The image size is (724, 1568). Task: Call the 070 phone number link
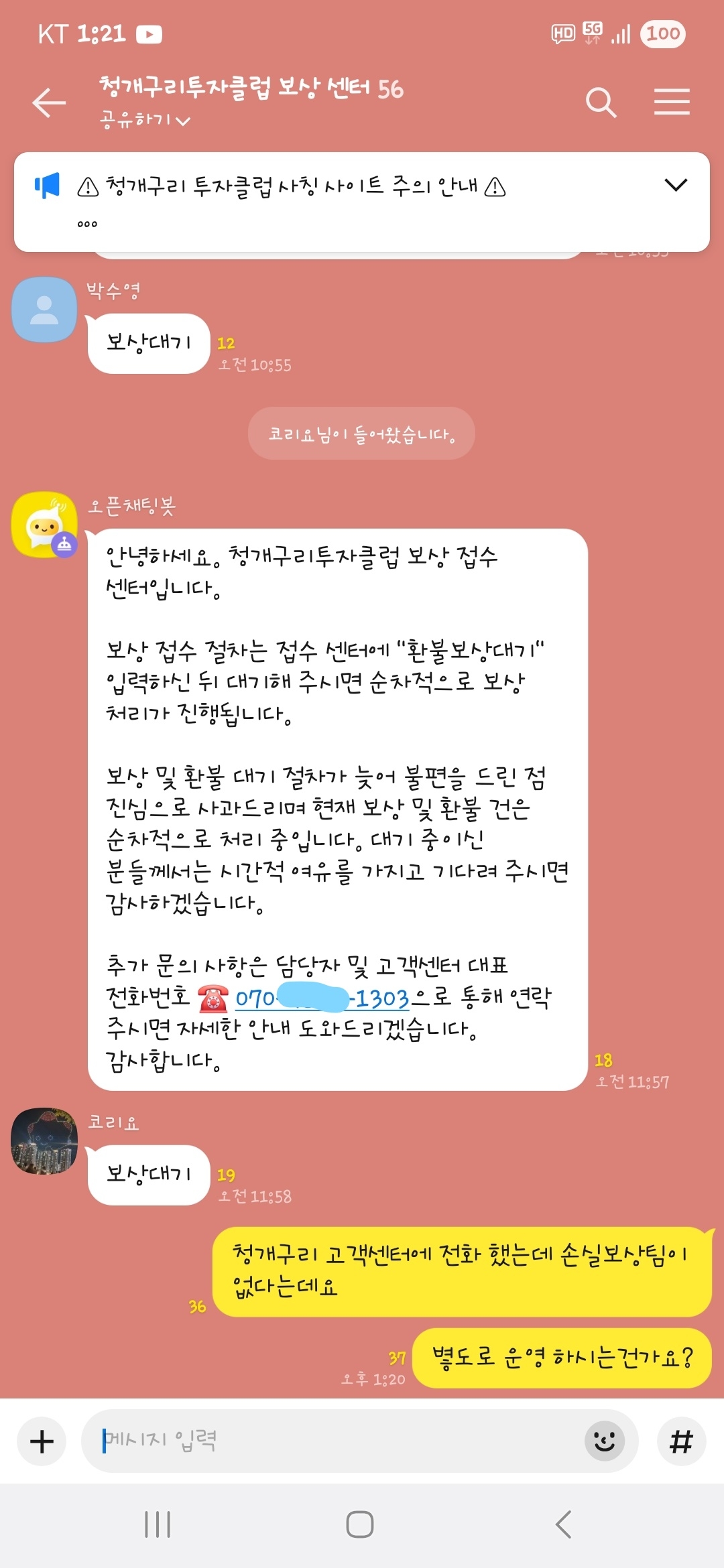(322, 998)
